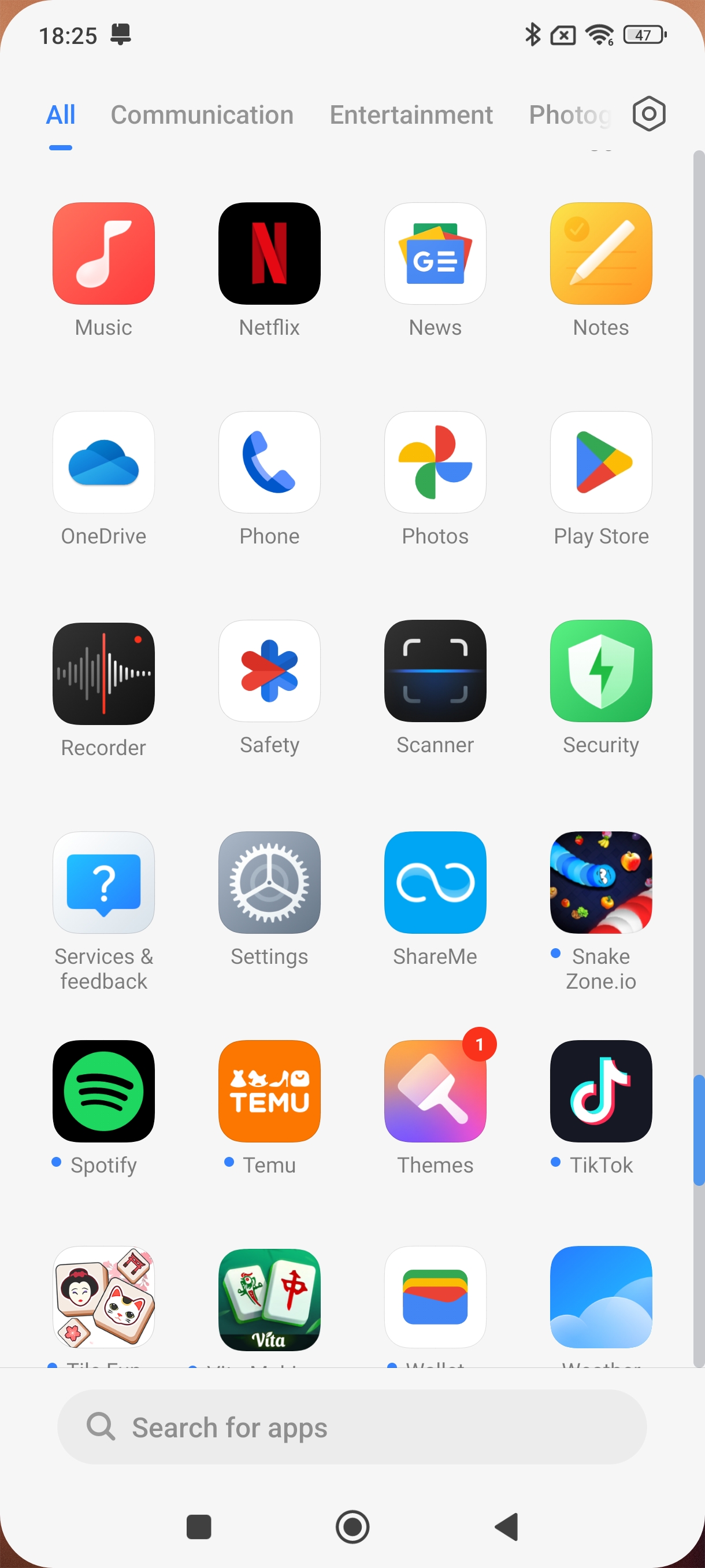
Task: Open the Phone dialer app
Action: point(269,462)
